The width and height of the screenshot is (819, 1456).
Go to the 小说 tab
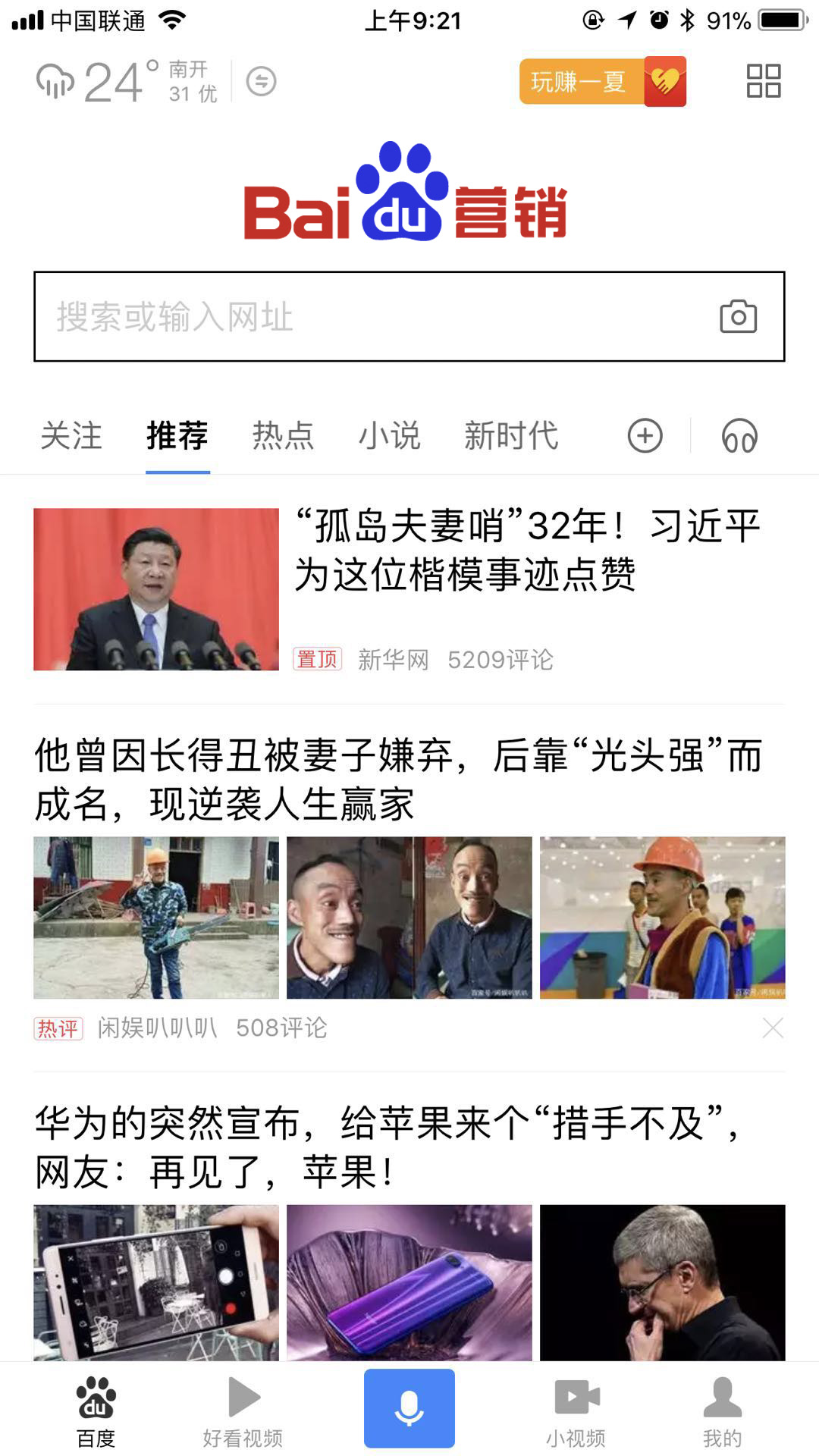click(389, 436)
